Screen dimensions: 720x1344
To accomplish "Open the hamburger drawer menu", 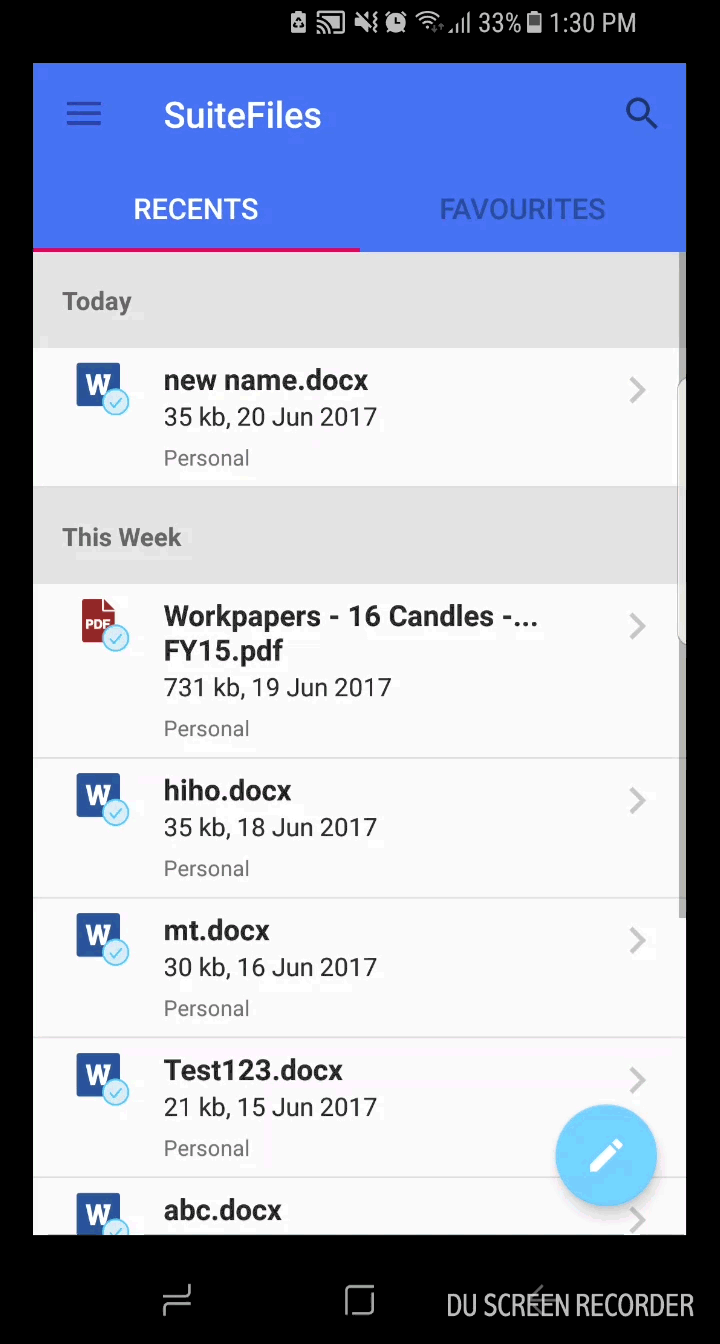I will (x=84, y=114).
